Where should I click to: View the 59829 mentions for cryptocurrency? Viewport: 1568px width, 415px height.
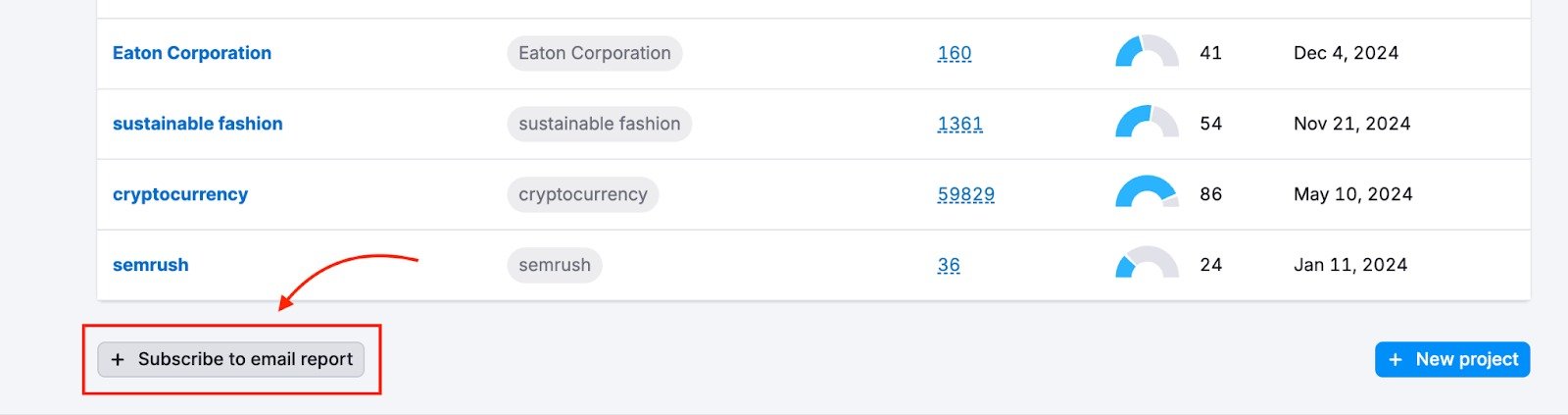tap(965, 194)
